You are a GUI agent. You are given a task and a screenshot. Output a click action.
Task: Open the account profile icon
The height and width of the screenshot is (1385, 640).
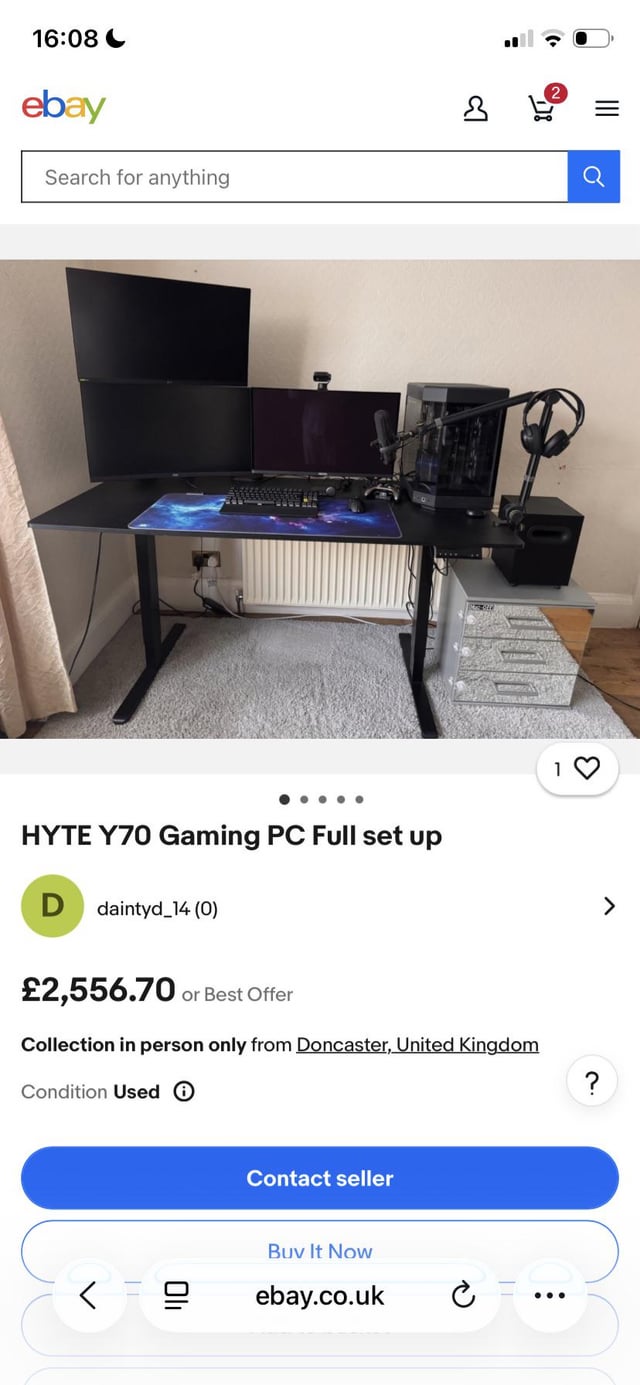pyautogui.click(x=476, y=108)
